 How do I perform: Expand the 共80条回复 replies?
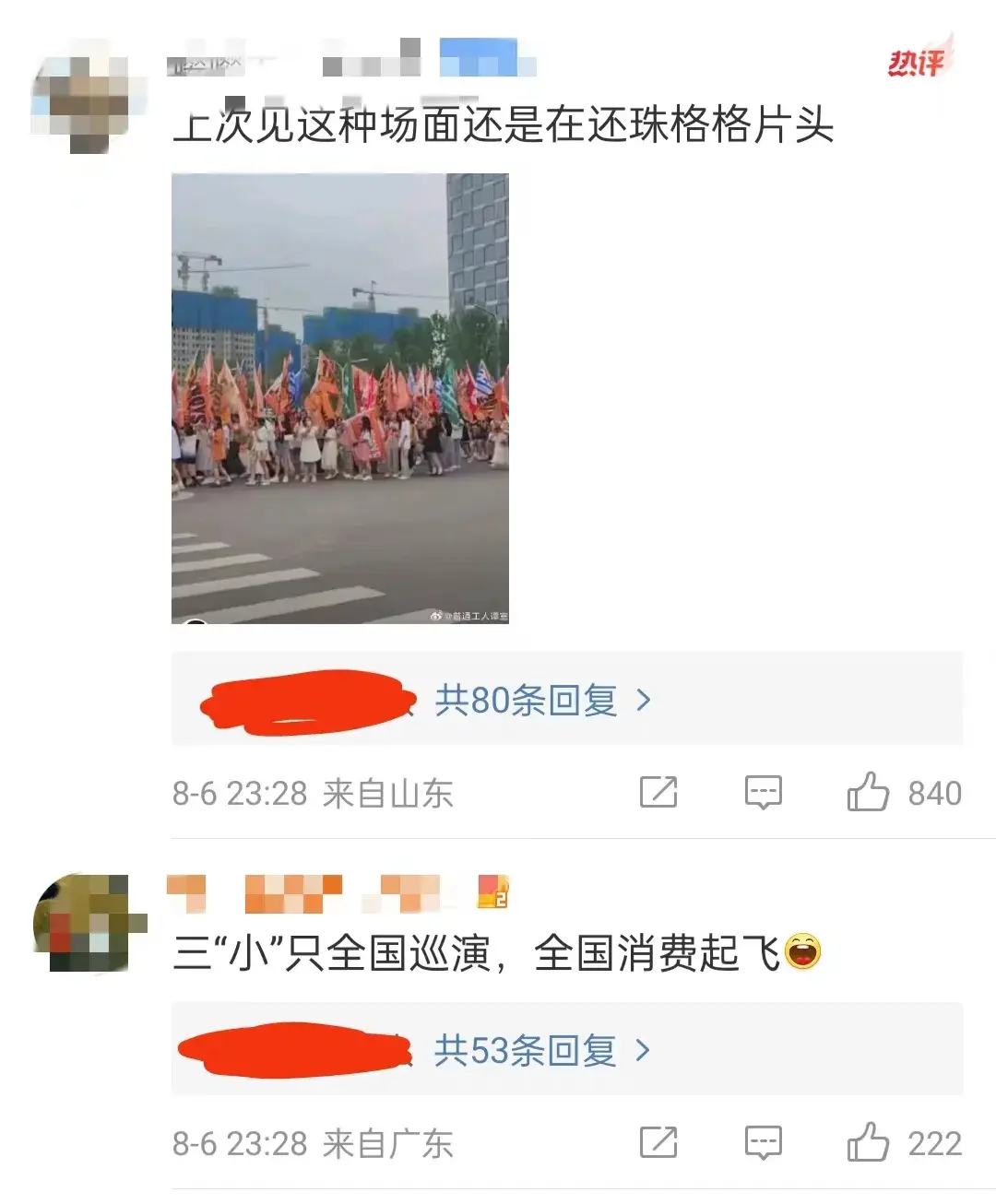[x=542, y=701]
